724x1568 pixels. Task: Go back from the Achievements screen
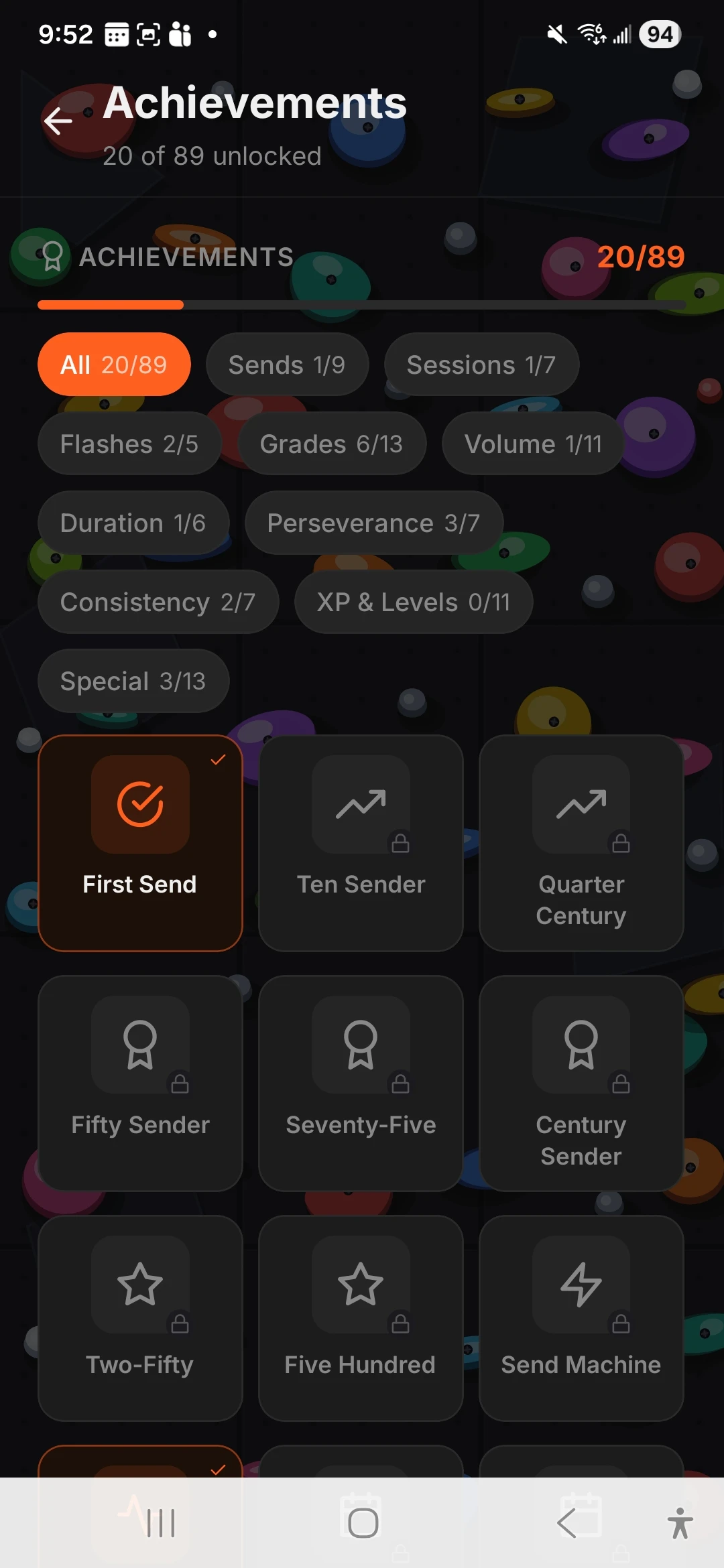tap(58, 121)
